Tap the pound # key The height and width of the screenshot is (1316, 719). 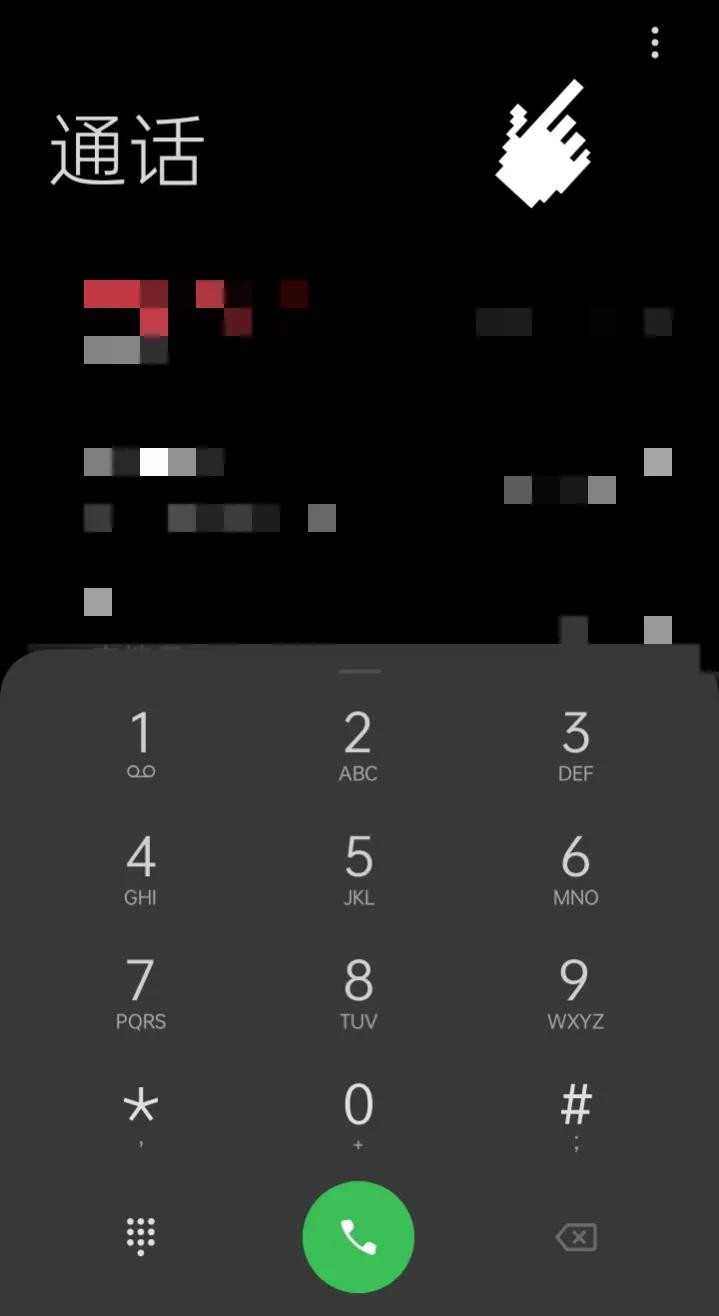coord(575,1115)
